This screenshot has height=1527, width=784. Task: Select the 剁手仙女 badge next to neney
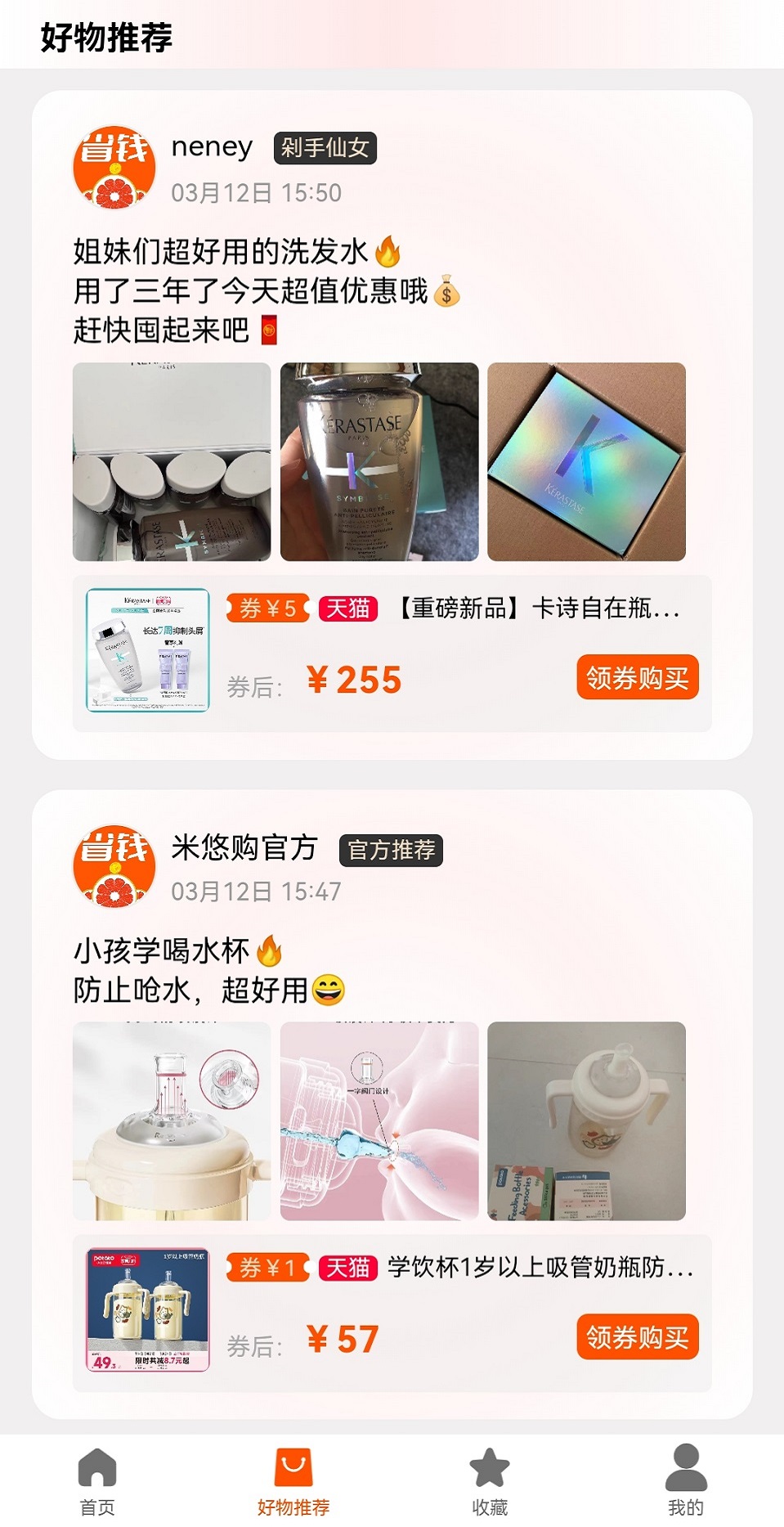(326, 146)
